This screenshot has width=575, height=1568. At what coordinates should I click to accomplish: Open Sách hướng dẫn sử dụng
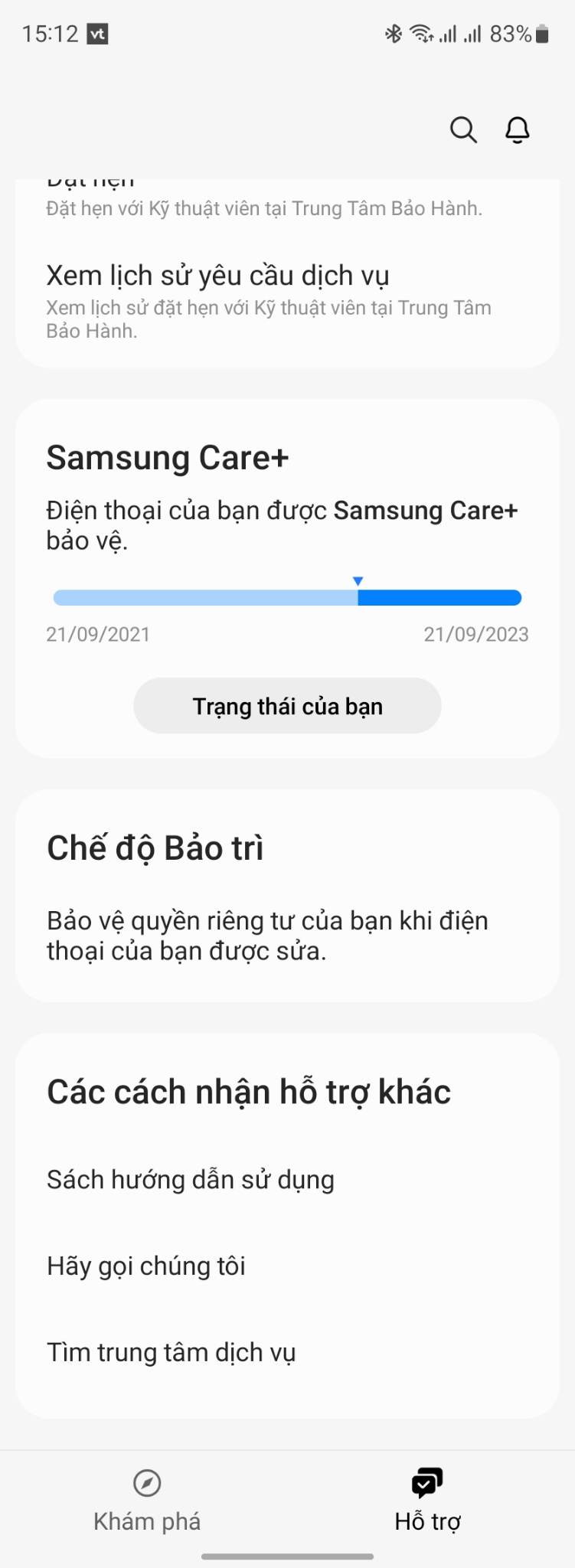click(x=191, y=1180)
